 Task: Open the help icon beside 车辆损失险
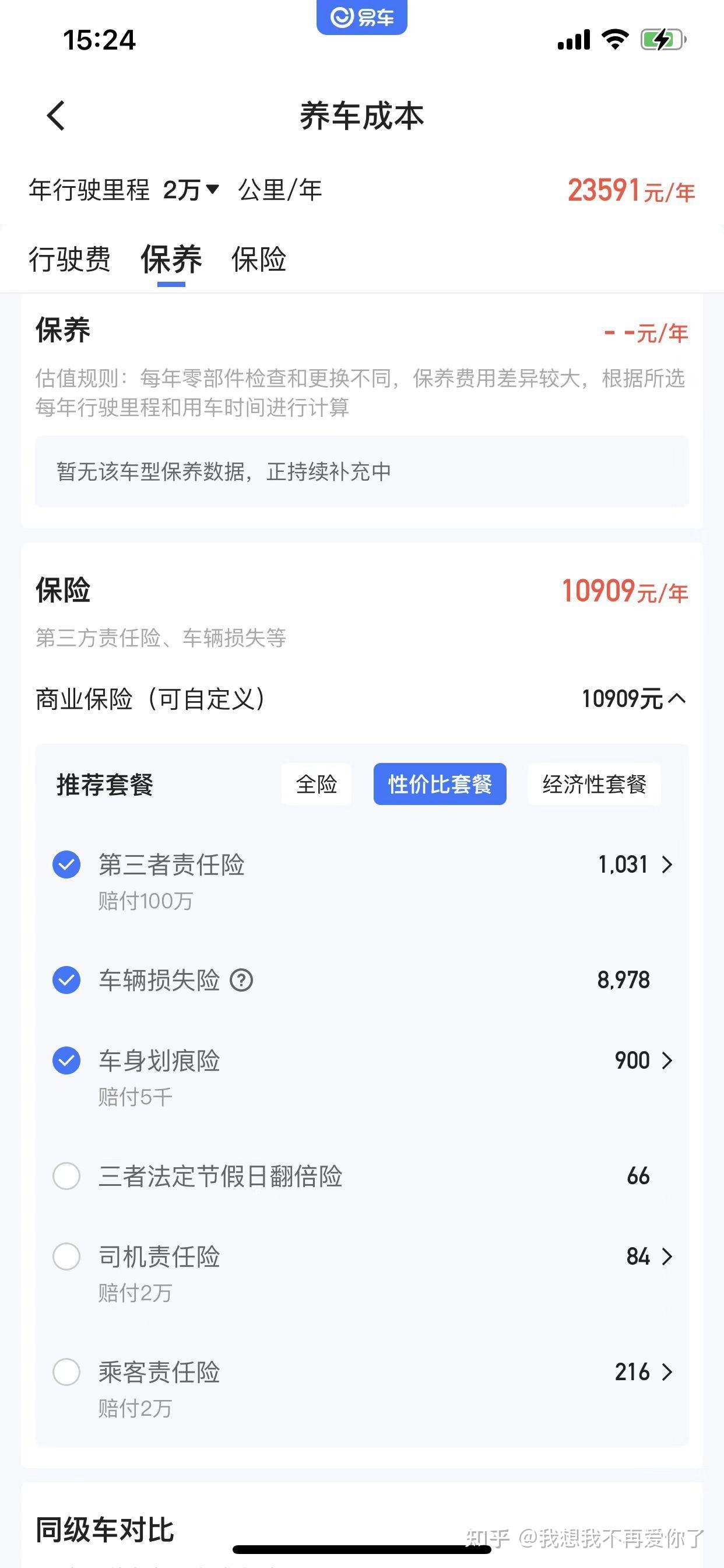click(x=241, y=980)
